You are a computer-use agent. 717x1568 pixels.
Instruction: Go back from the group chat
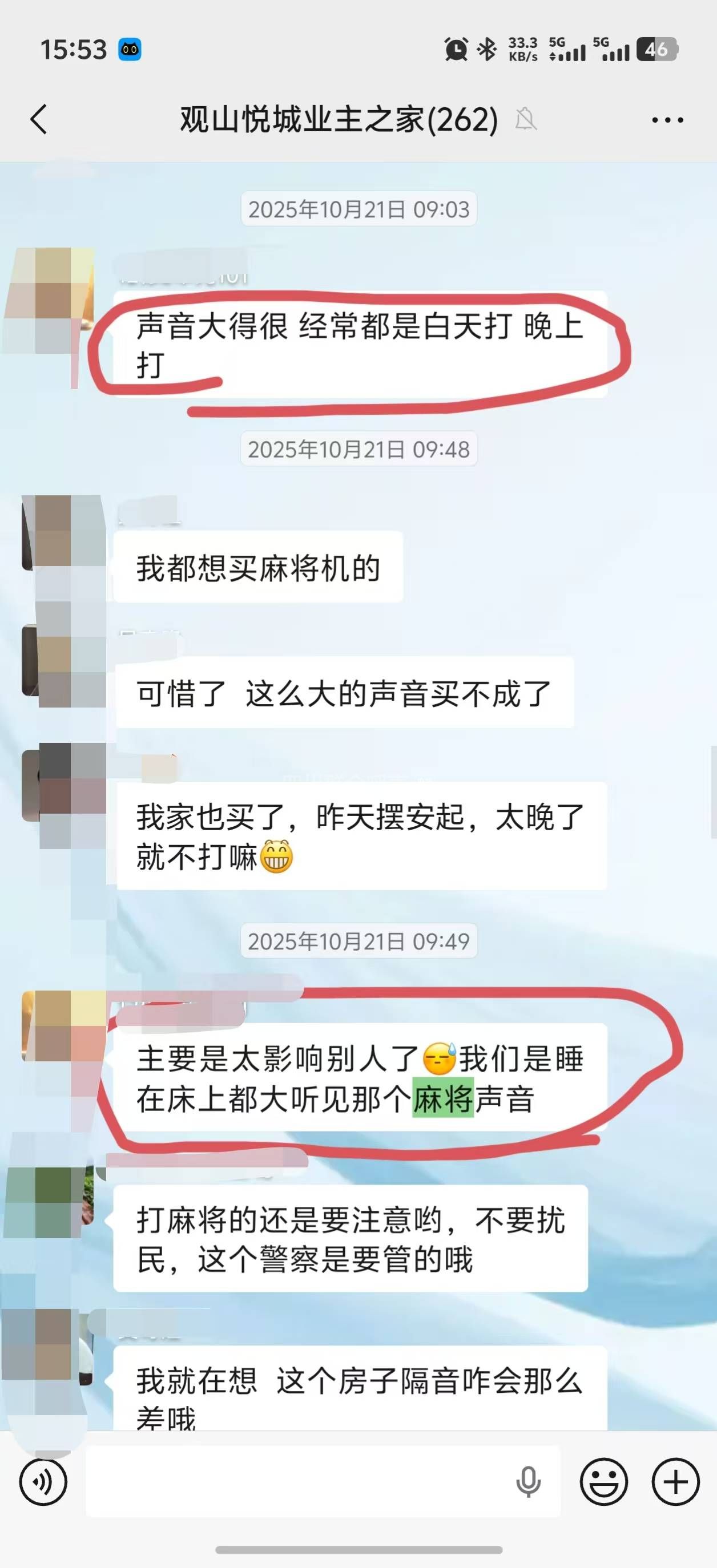(39, 119)
